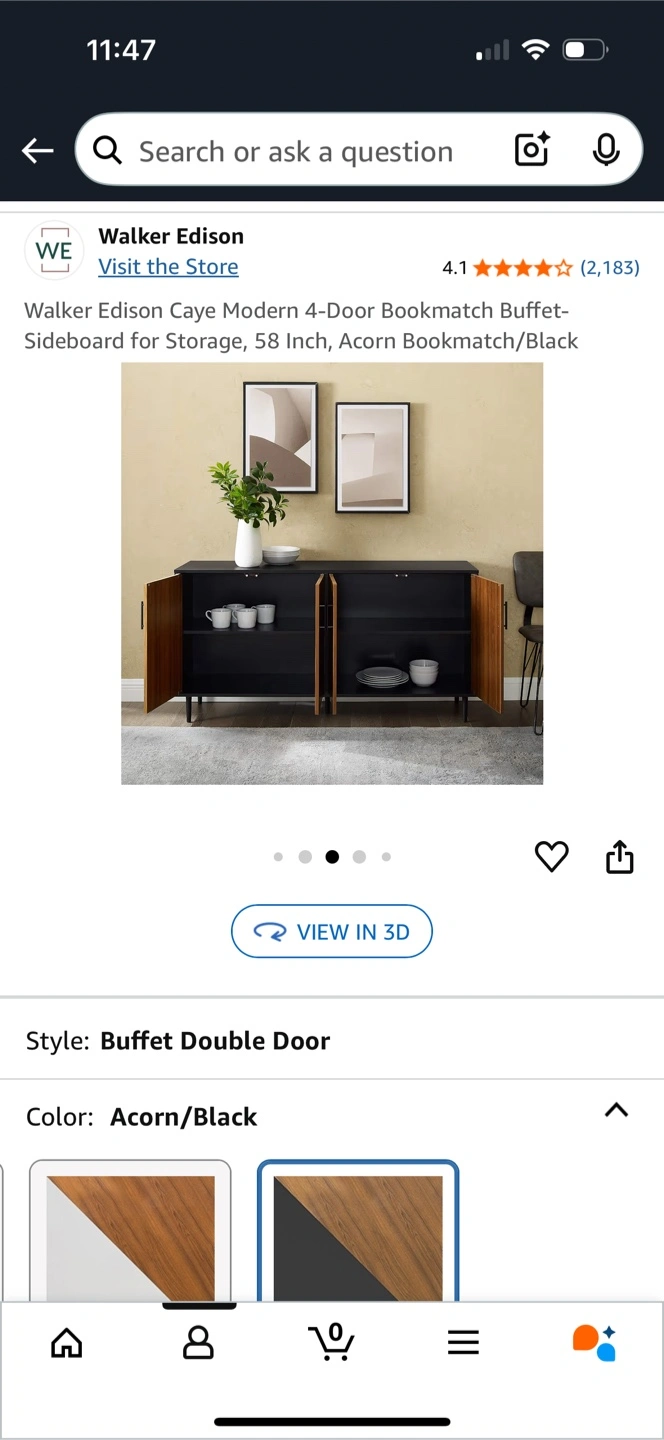This screenshot has height=1440, width=664.
Task: View the sideboard in 3D
Action: [x=332, y=932]
